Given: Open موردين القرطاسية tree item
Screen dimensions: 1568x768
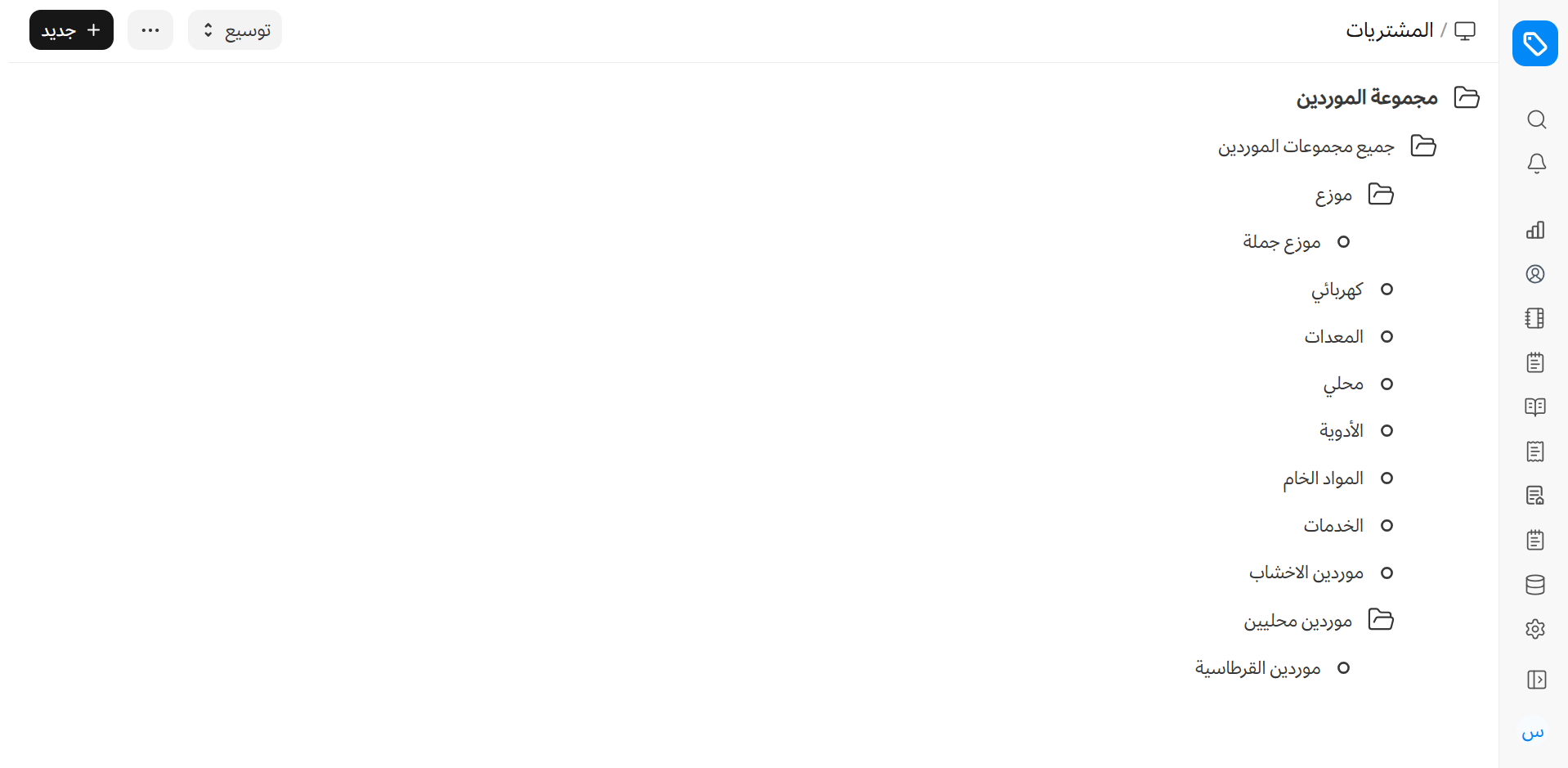Looking at the screenshot, I should [1257, 668].
